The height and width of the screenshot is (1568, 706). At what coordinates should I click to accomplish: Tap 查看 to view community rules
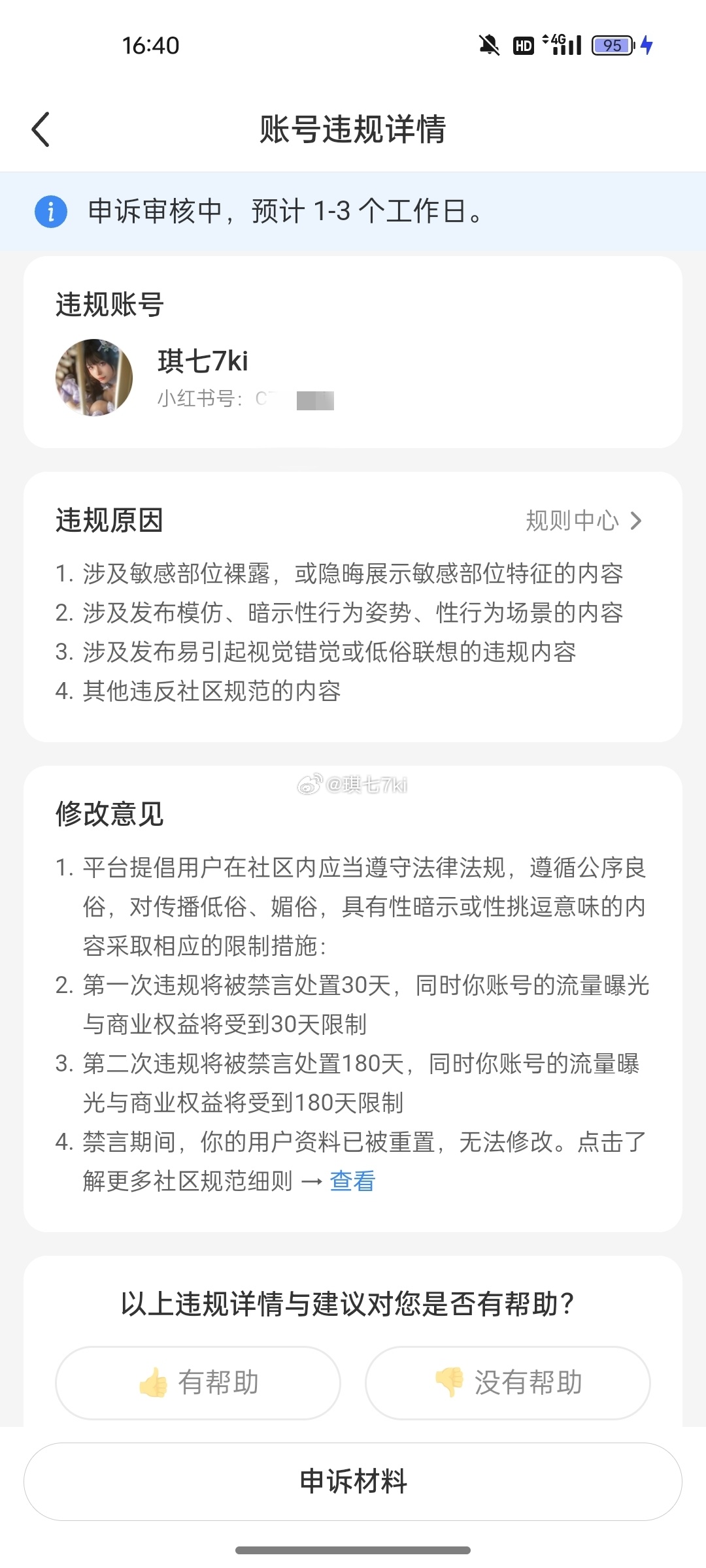[x=352, y=1181]
